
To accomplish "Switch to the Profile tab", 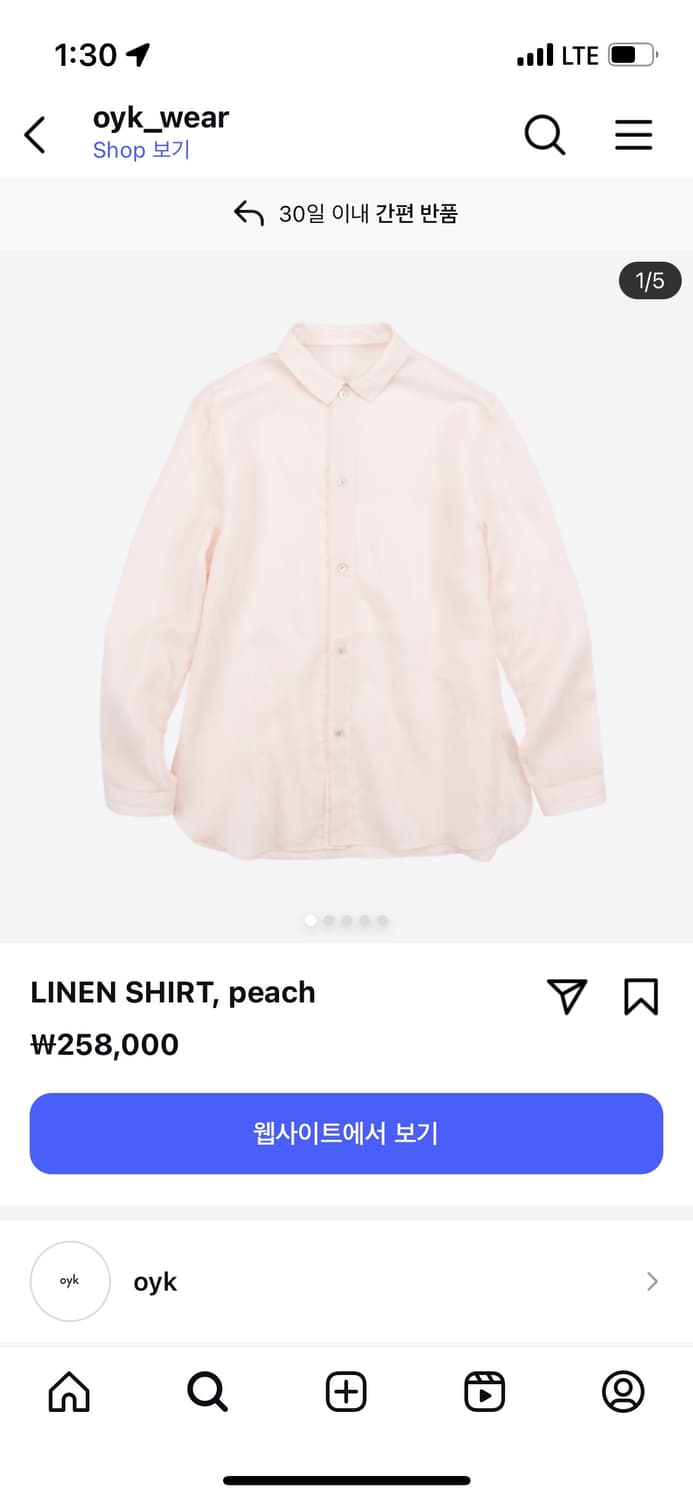I will 623,1391.
